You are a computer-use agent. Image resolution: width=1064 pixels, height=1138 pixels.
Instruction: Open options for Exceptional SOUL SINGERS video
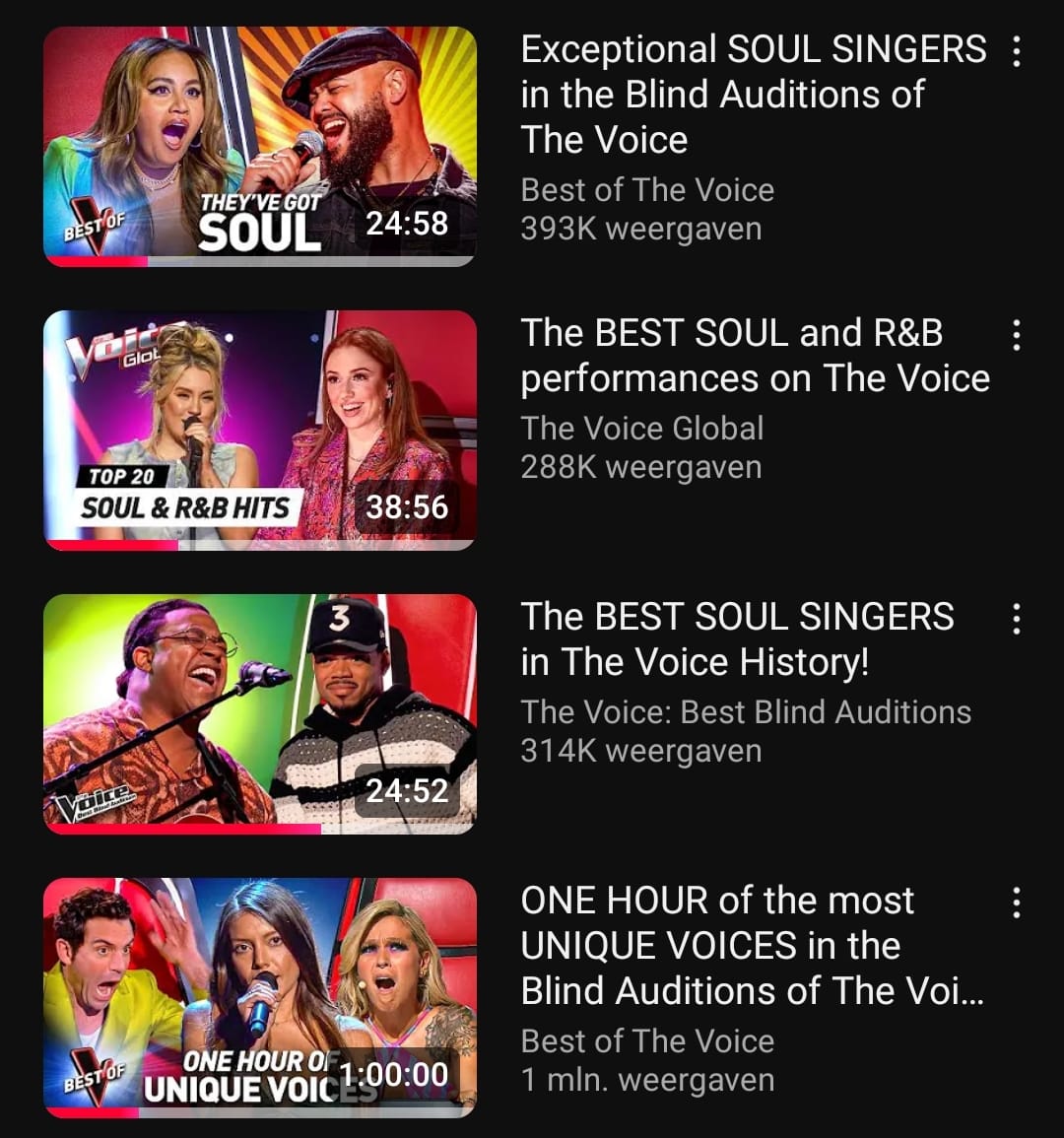pyautogui.click(x=1017, y=51)
